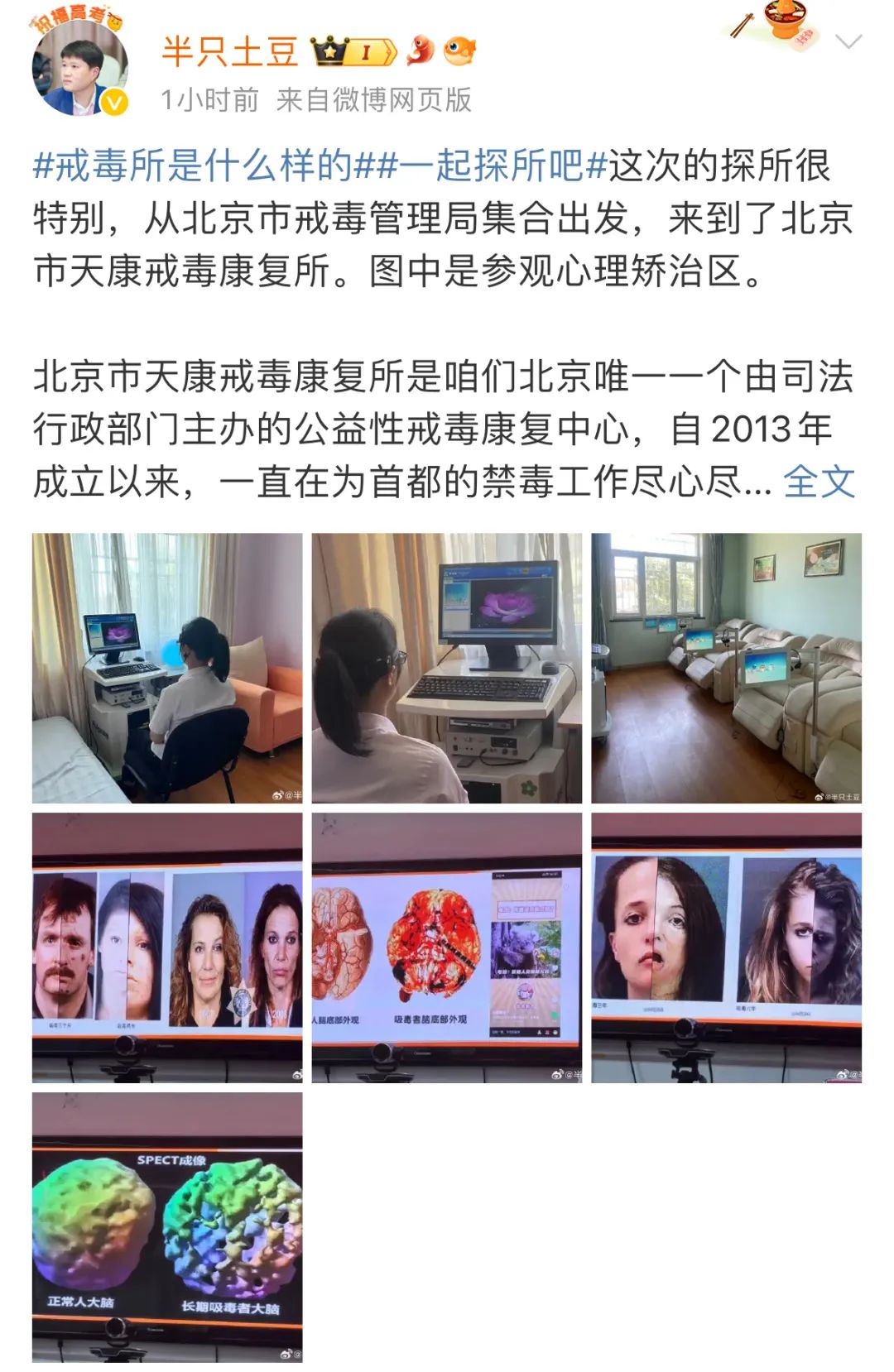Screen dimensions: 894x1372
Task: Expand full post text via 全文
Action: click(x=819, y=482)
